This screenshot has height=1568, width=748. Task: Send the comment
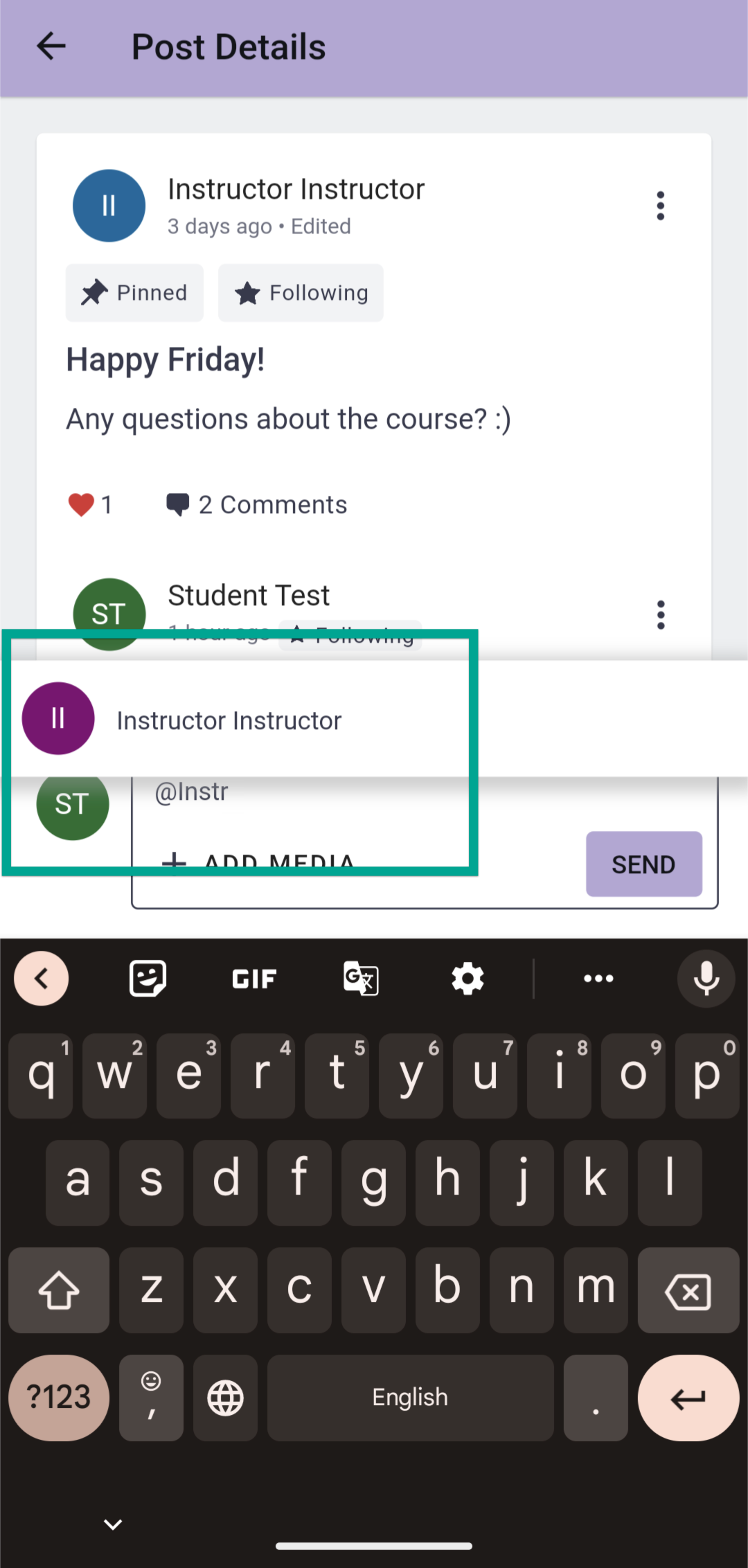[x=644, y=864]
